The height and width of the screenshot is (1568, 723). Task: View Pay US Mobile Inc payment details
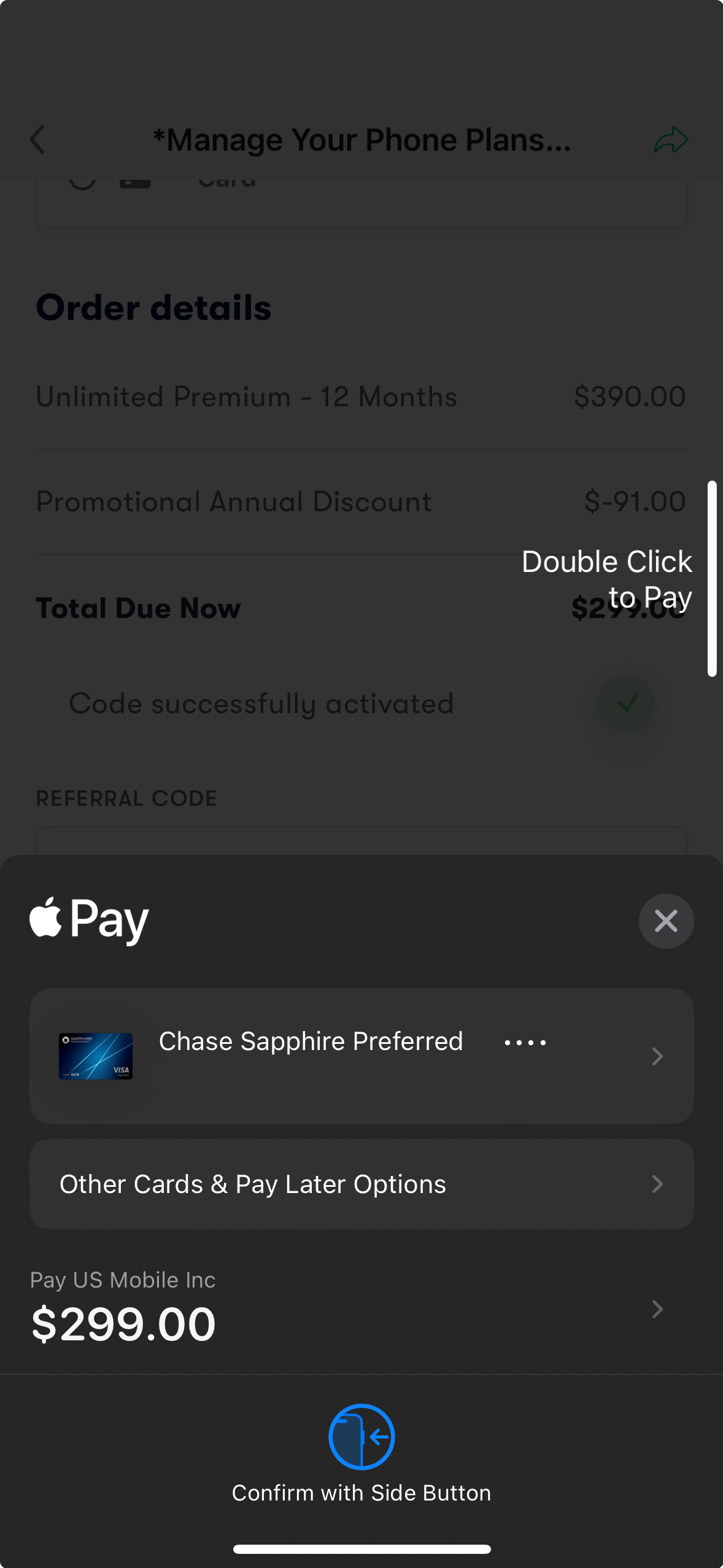[361, 1308]
